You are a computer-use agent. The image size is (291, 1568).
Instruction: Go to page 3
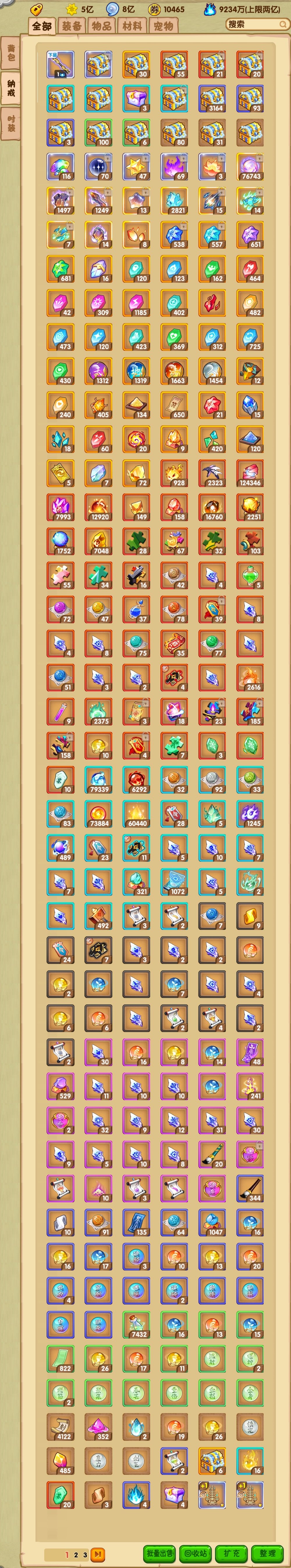85,1554
